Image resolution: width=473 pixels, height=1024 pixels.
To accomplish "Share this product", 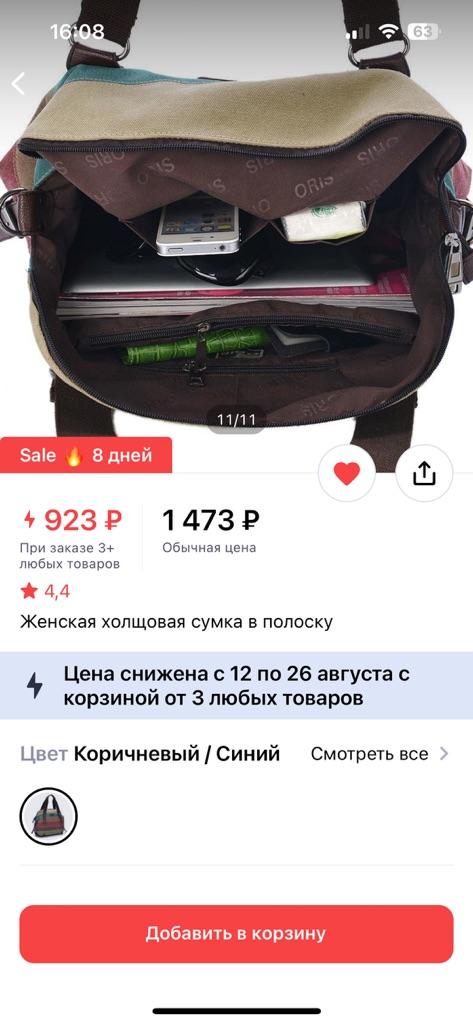I will [x=424, y=473].
